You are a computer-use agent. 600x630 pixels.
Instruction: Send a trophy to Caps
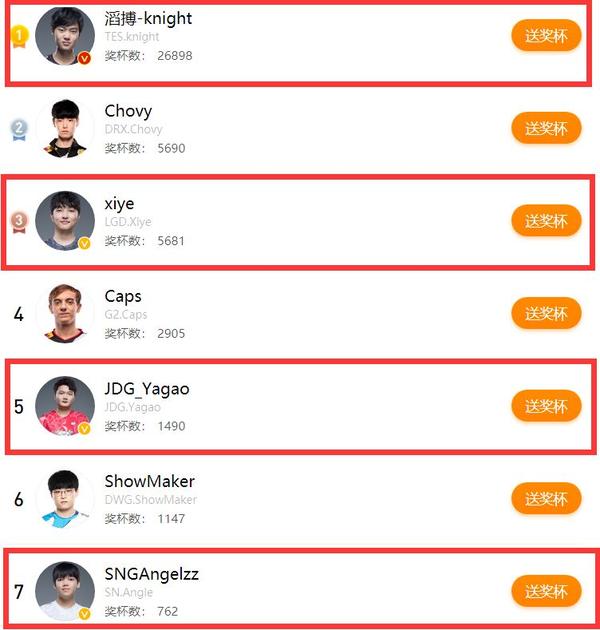(546, 313)
